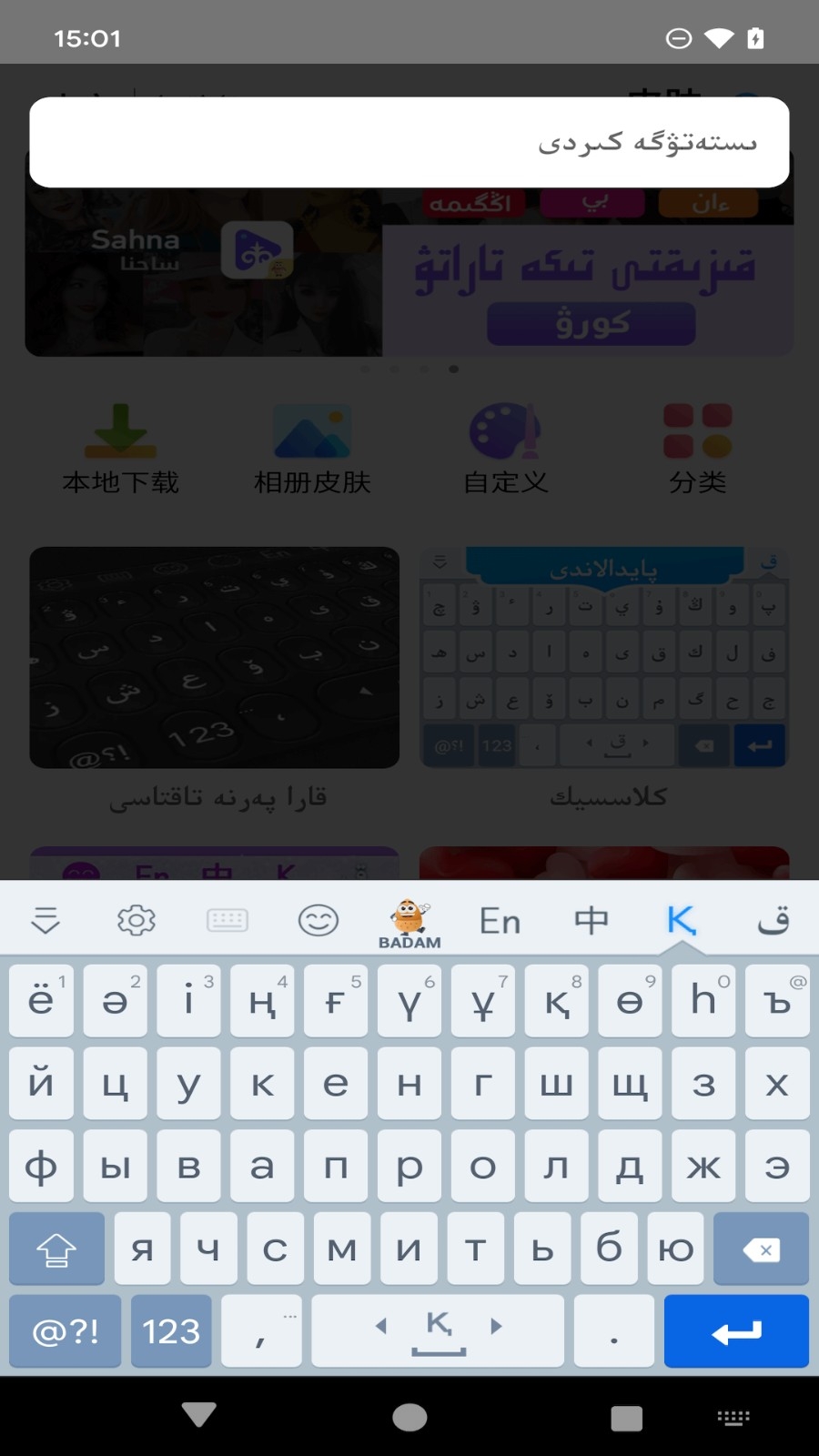This screenshot has height=1456, width=819.
Task: Type the letter ә
Action: coord(115,1001)
